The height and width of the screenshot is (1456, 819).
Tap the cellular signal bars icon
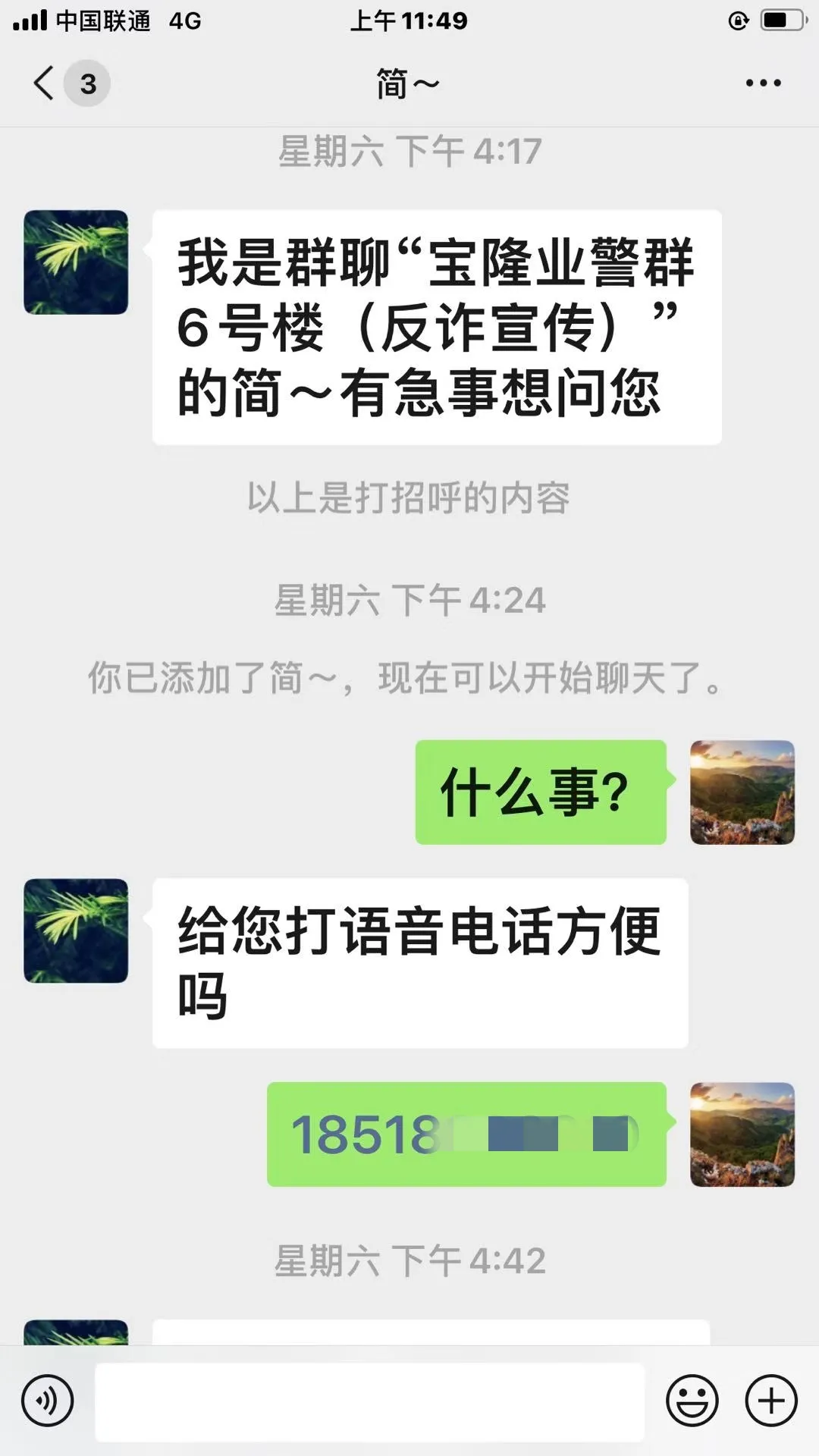[x=30, y=20]
